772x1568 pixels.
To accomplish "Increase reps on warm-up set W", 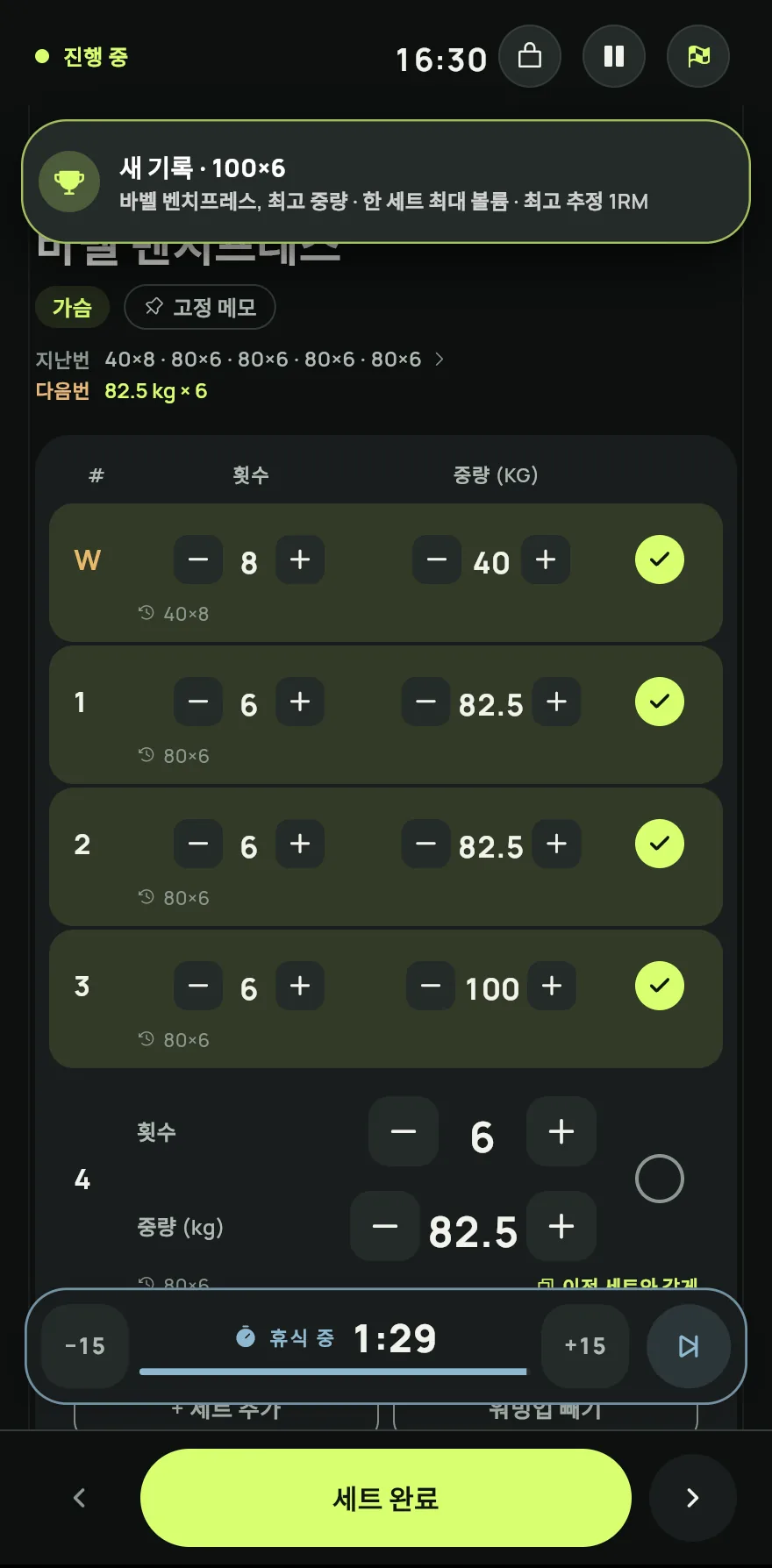I will (x=300, y=559).
